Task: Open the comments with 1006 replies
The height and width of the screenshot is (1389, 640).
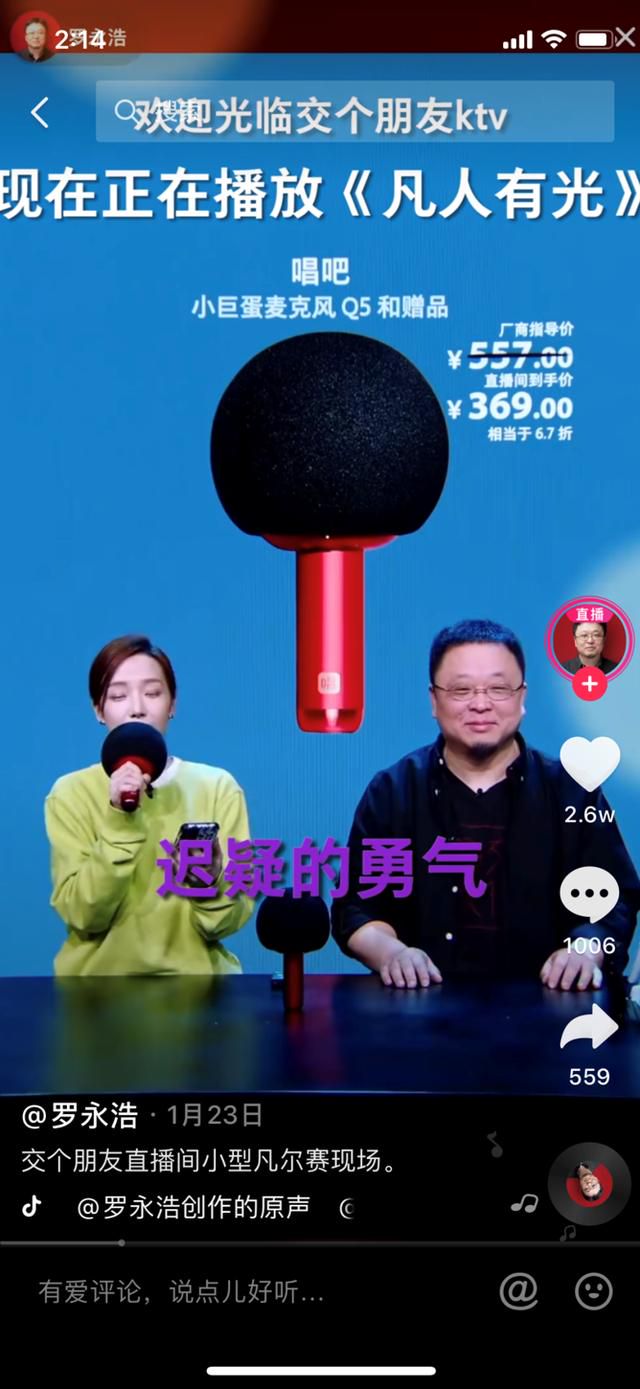Action: 589,895
